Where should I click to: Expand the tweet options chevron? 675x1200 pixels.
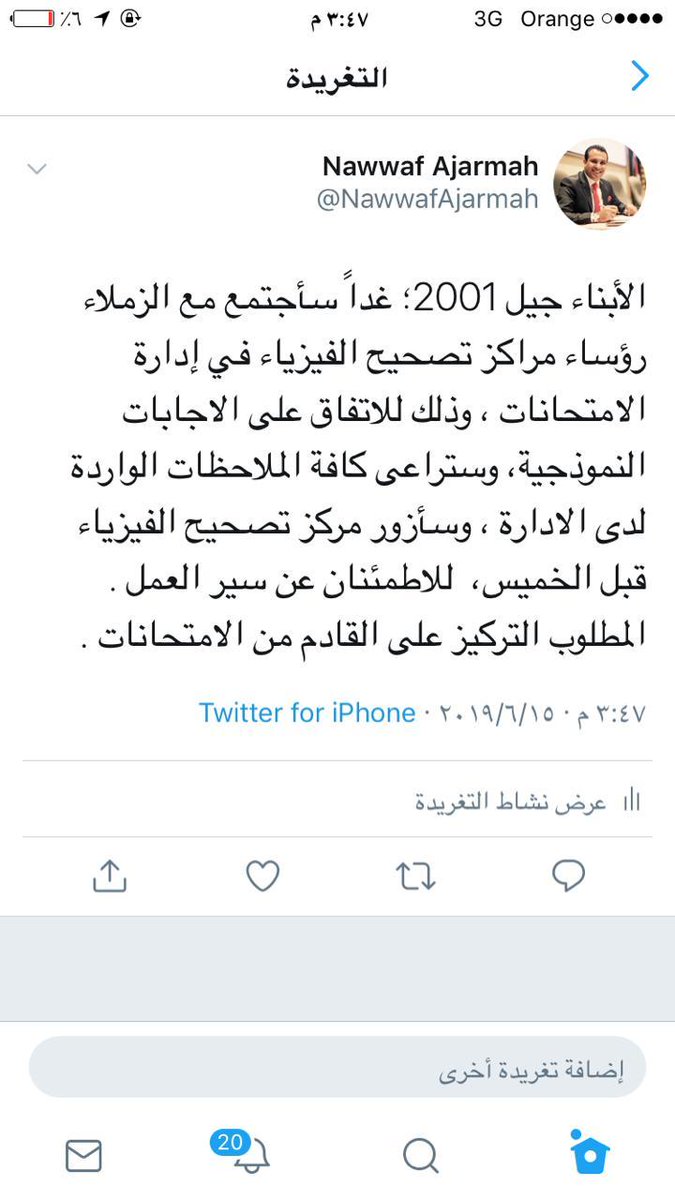tap(37, 169)
